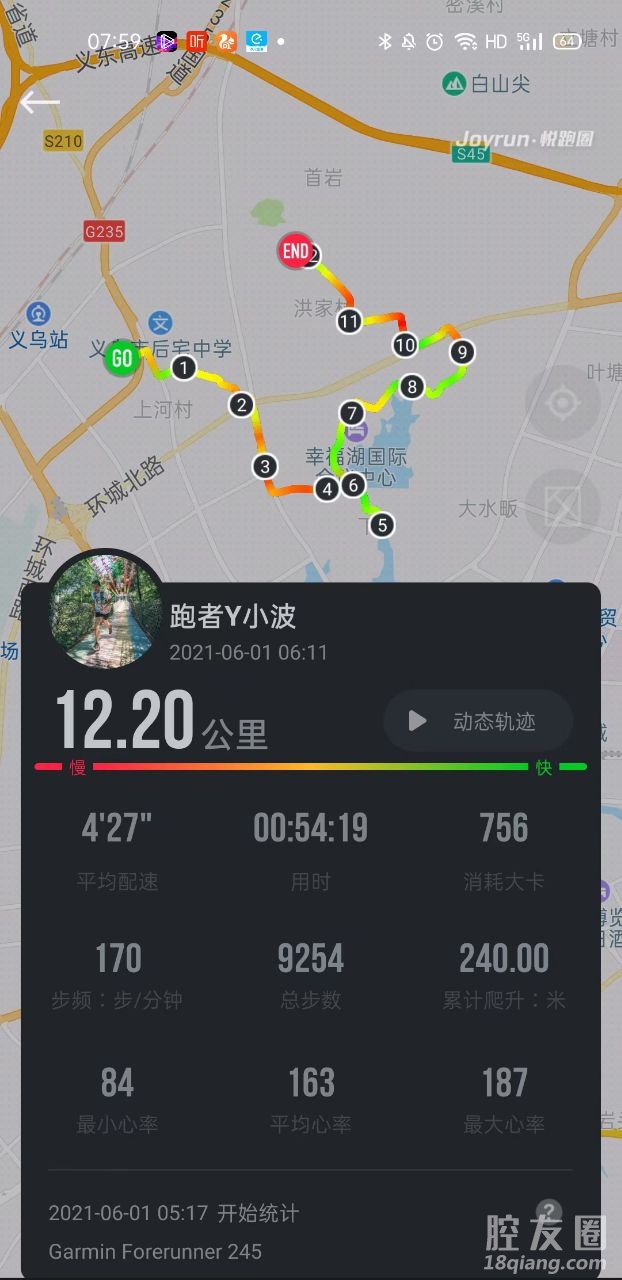Open the question mark help icon
Screen dimensions: 622x1280
point(548,1210)
